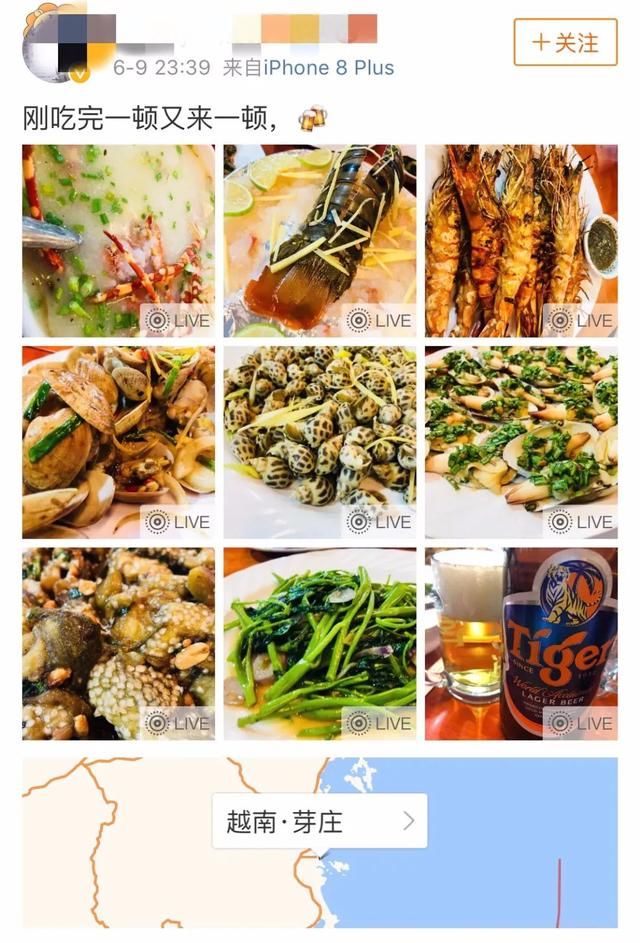View the stir-fried water spinach photo

pyautogui.click(x=319, y=643)
